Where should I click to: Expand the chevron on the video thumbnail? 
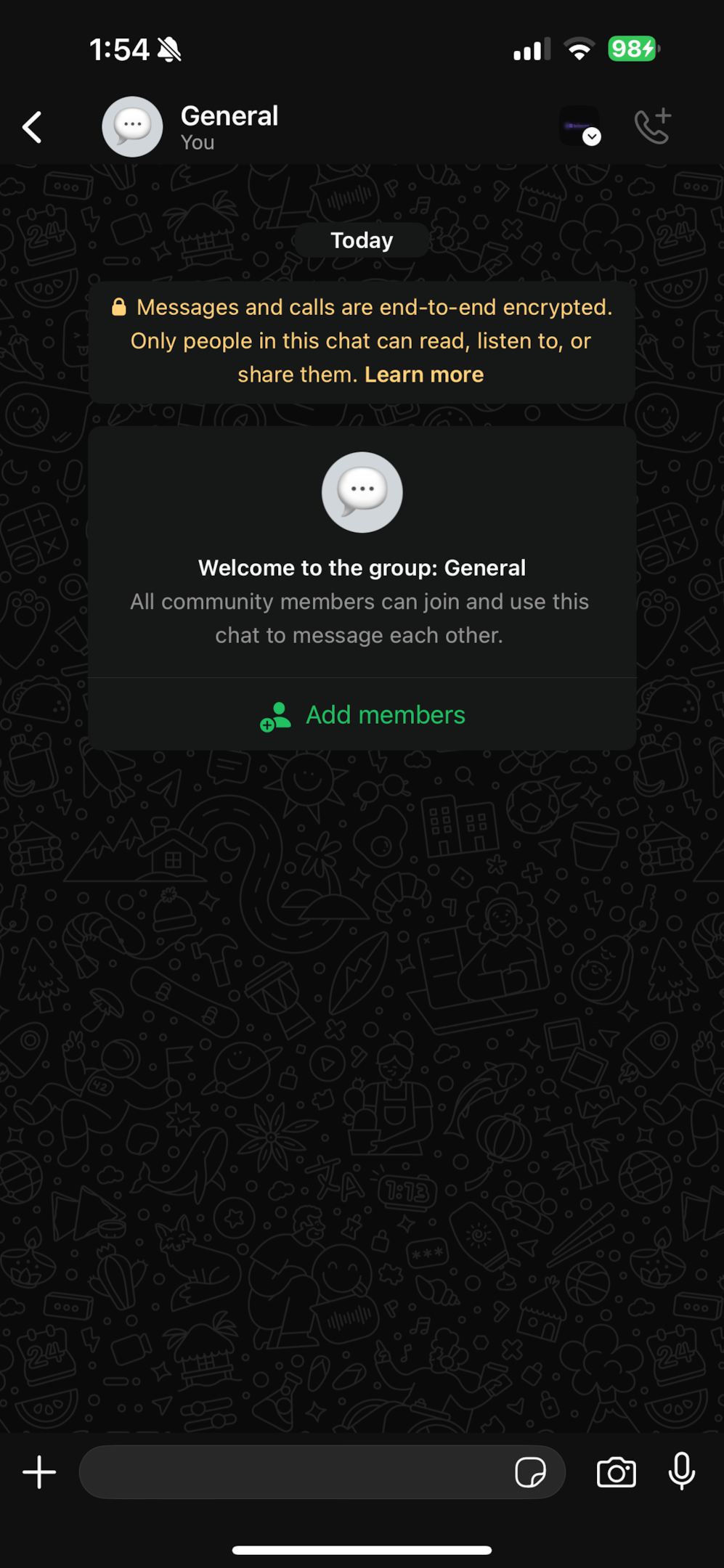tap(592, 136)
